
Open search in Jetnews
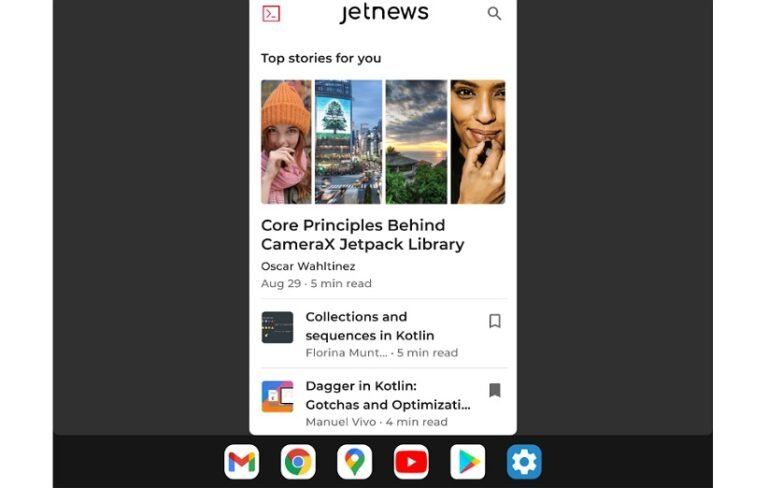pos(494,14)
